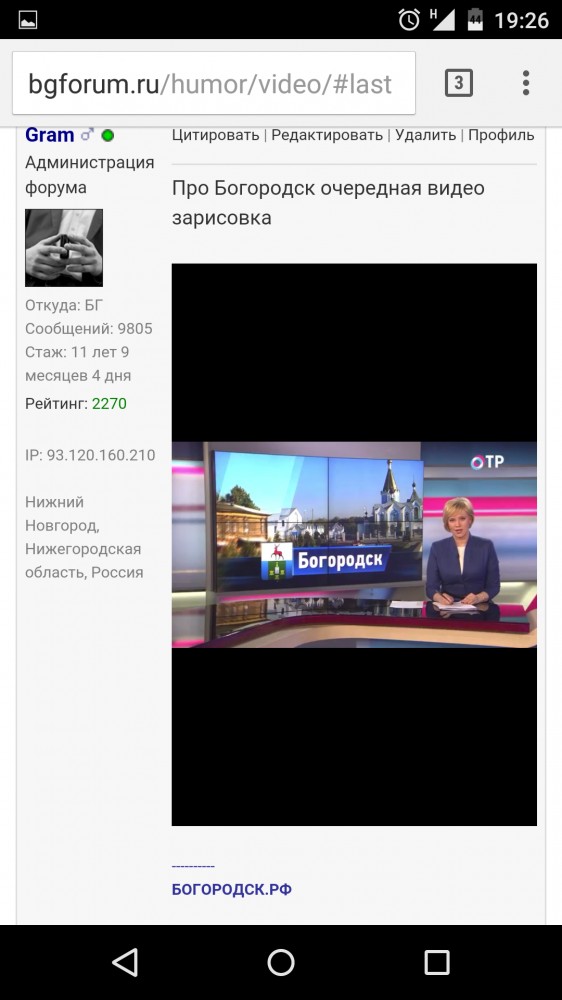Follow the БОГОРОДСК.РФ signature link
This screenshot has height=1000, width=562.
tap(232, 889)
